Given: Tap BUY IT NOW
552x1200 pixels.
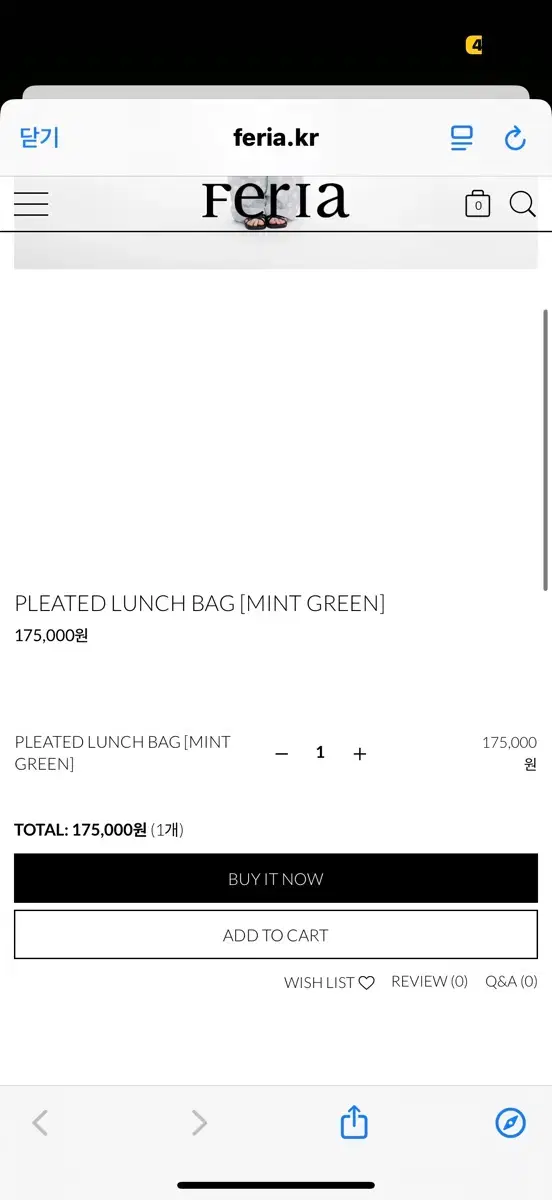Looking at the screenshot, I should [276, 879].
